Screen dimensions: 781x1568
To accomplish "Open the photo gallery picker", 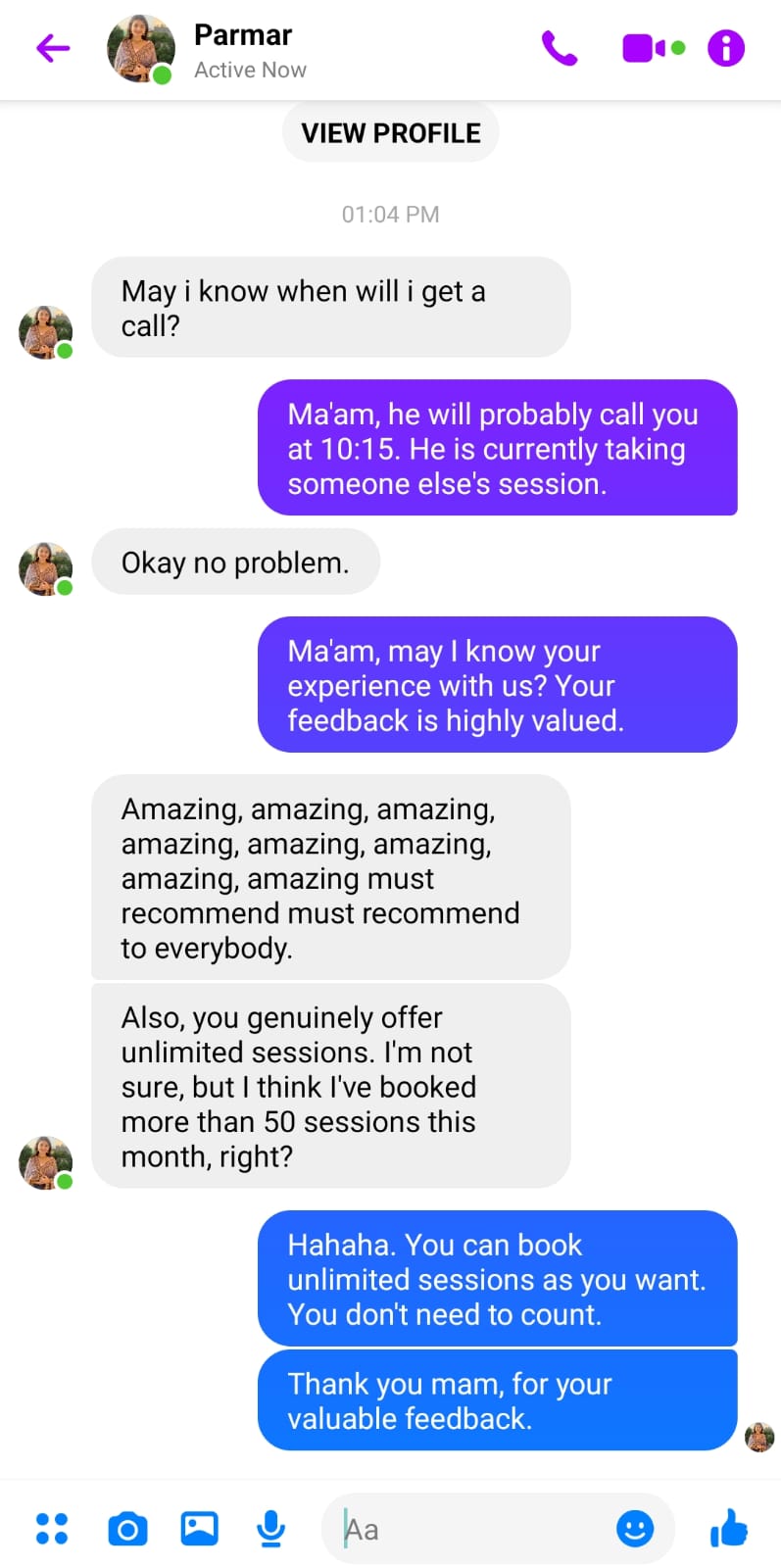I will pyautogui.click(x=200, y=1529).
